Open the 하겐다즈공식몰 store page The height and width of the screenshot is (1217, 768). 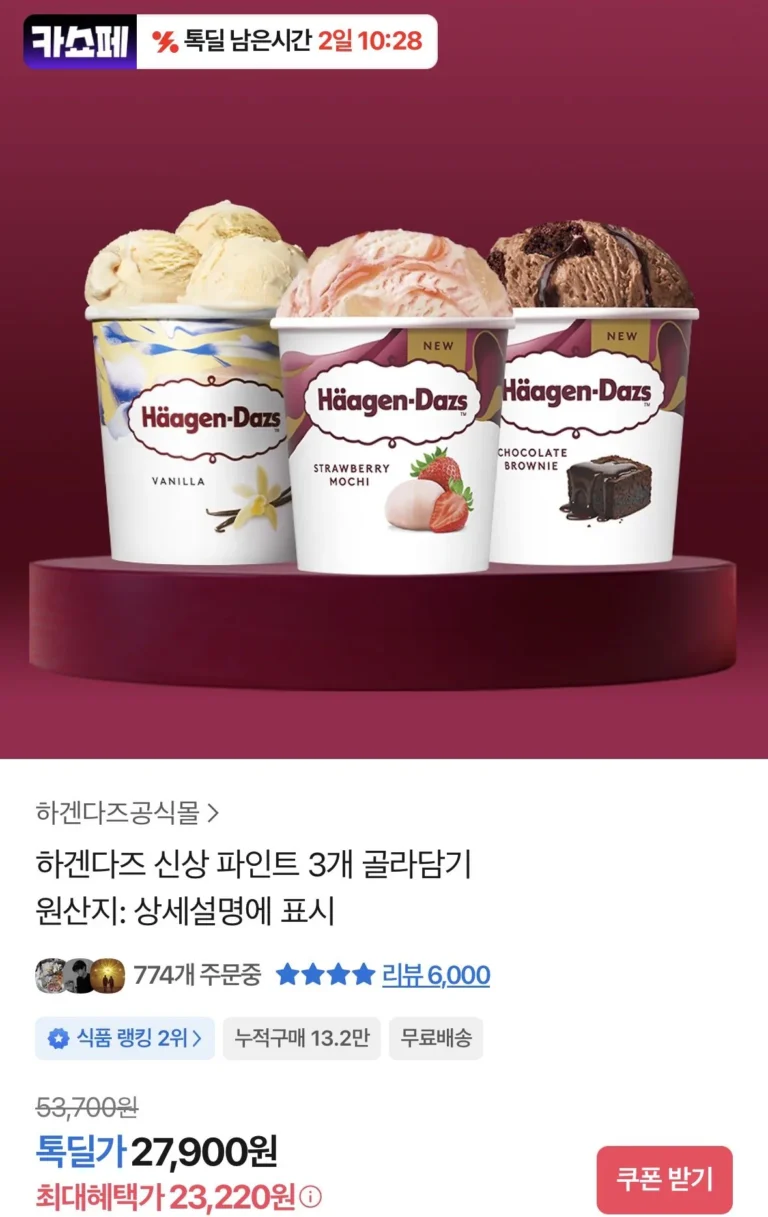point(126,813)
